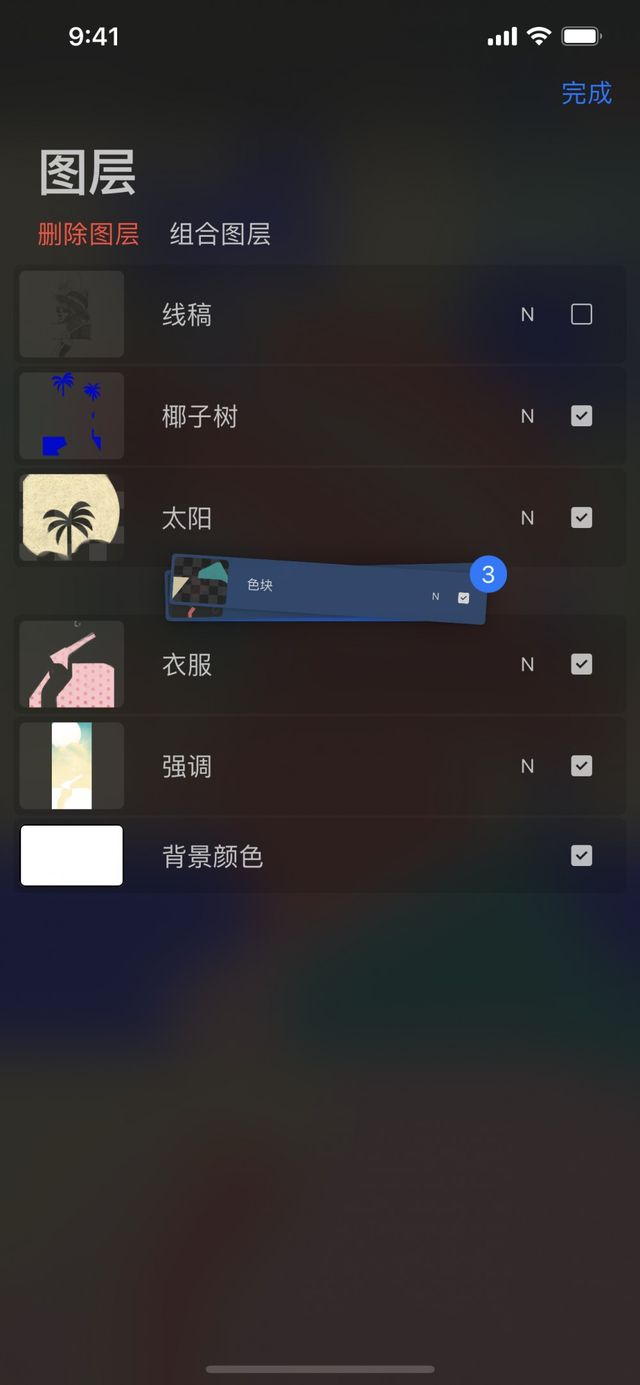Open blend mode N for 衣服
The width and height of the screenshot is (640, 1385).
pos(527,664)
